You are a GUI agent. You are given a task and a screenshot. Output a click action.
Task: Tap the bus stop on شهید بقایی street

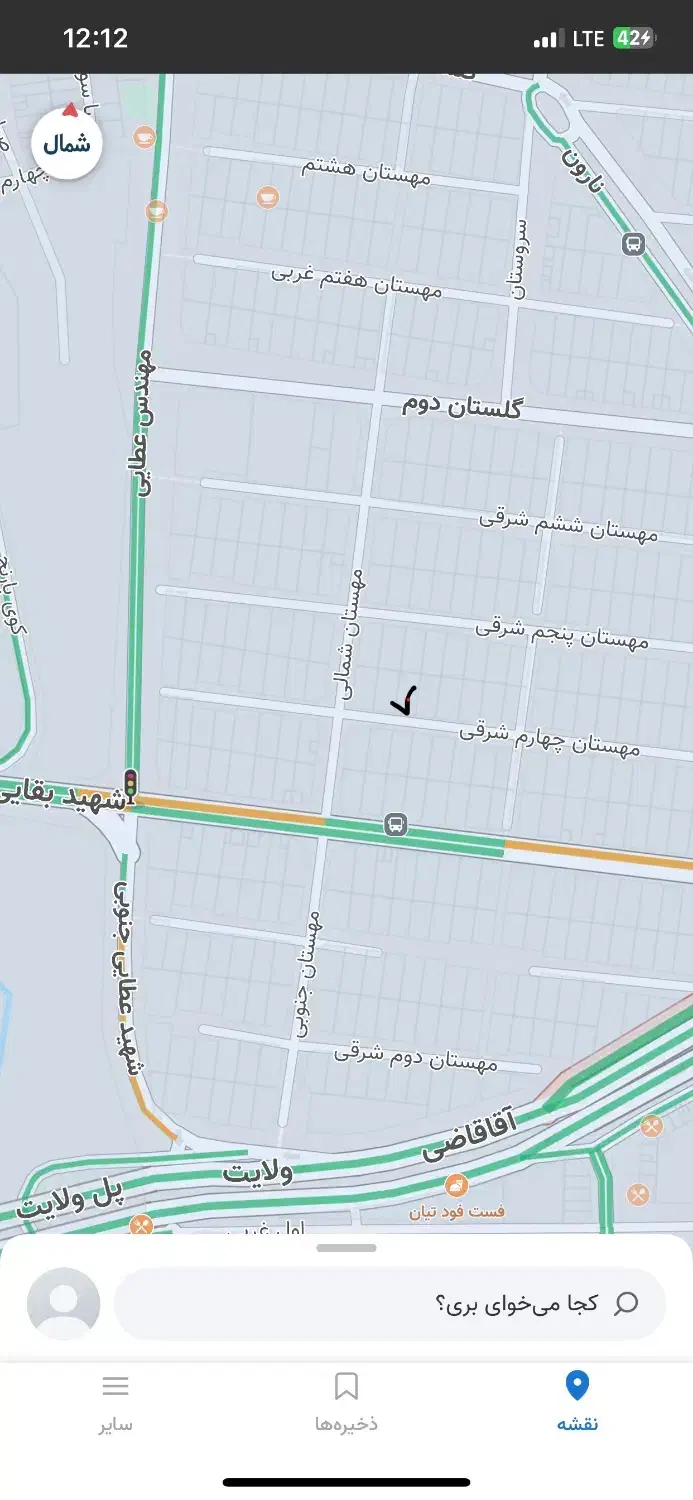[396, 825]
